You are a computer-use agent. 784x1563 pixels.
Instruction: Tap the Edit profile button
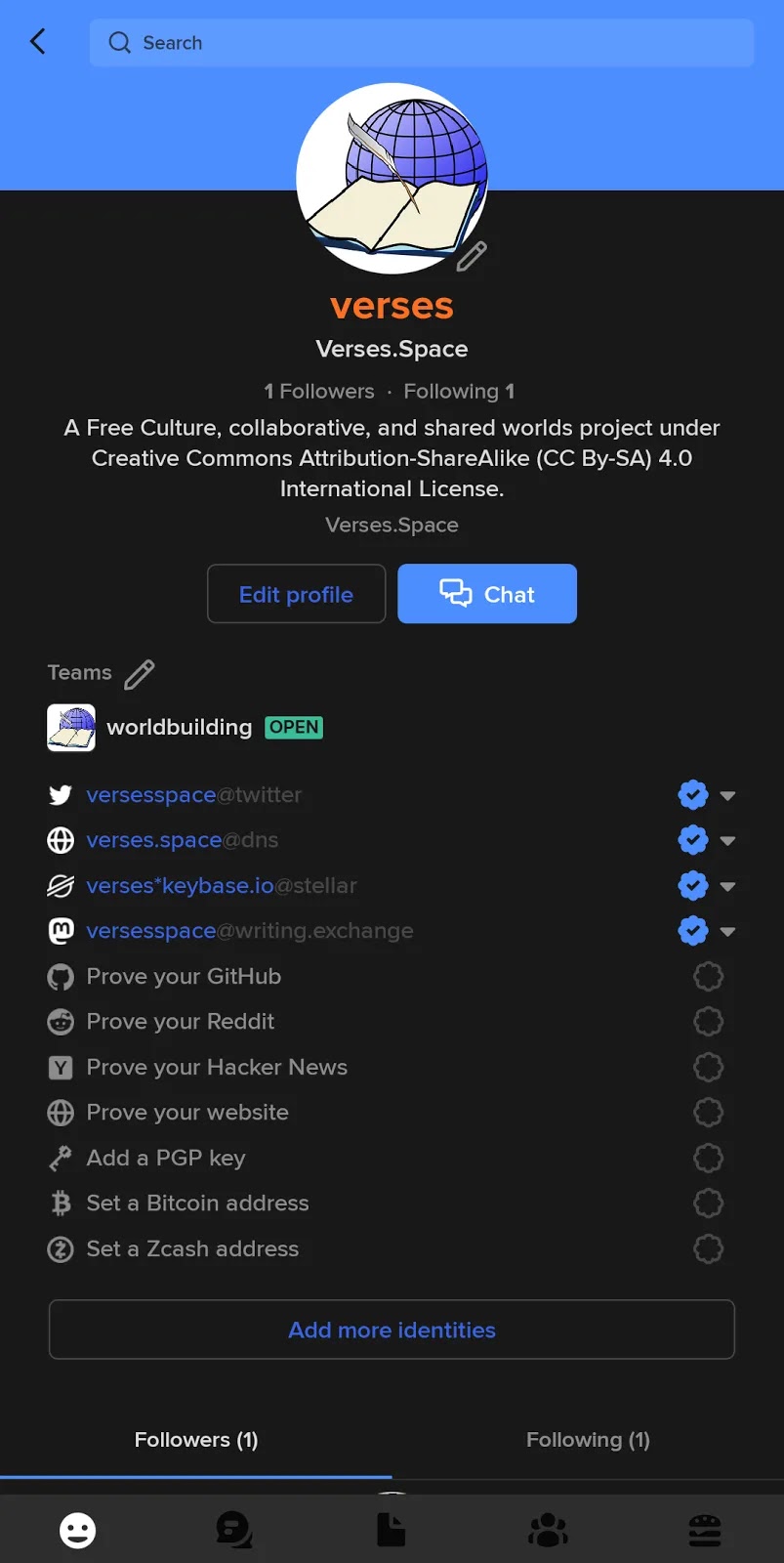tap(296, 594)
